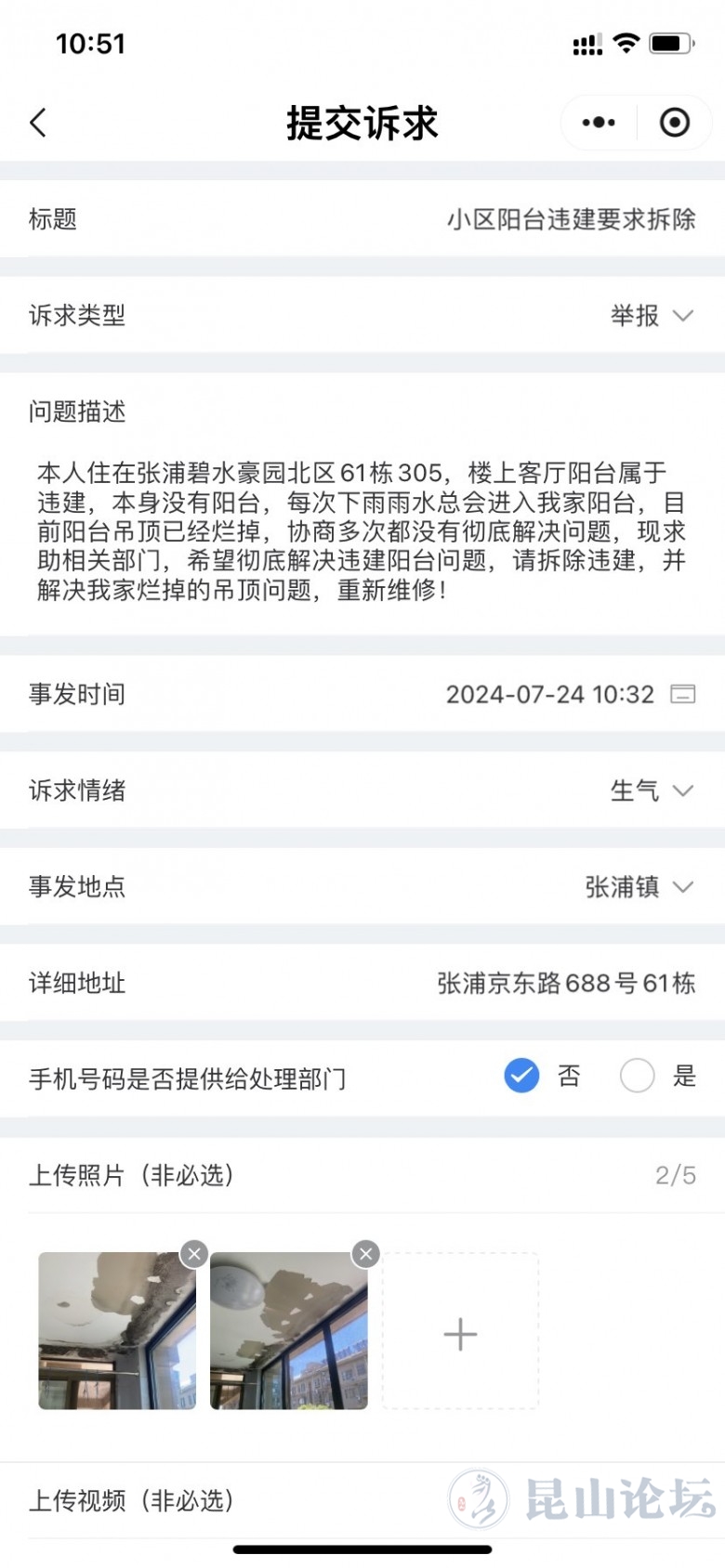Expand the 诉求情绪 dropdown showing 生气
The width and height of the screenshot is (725, 1568).
pos(652,791)
